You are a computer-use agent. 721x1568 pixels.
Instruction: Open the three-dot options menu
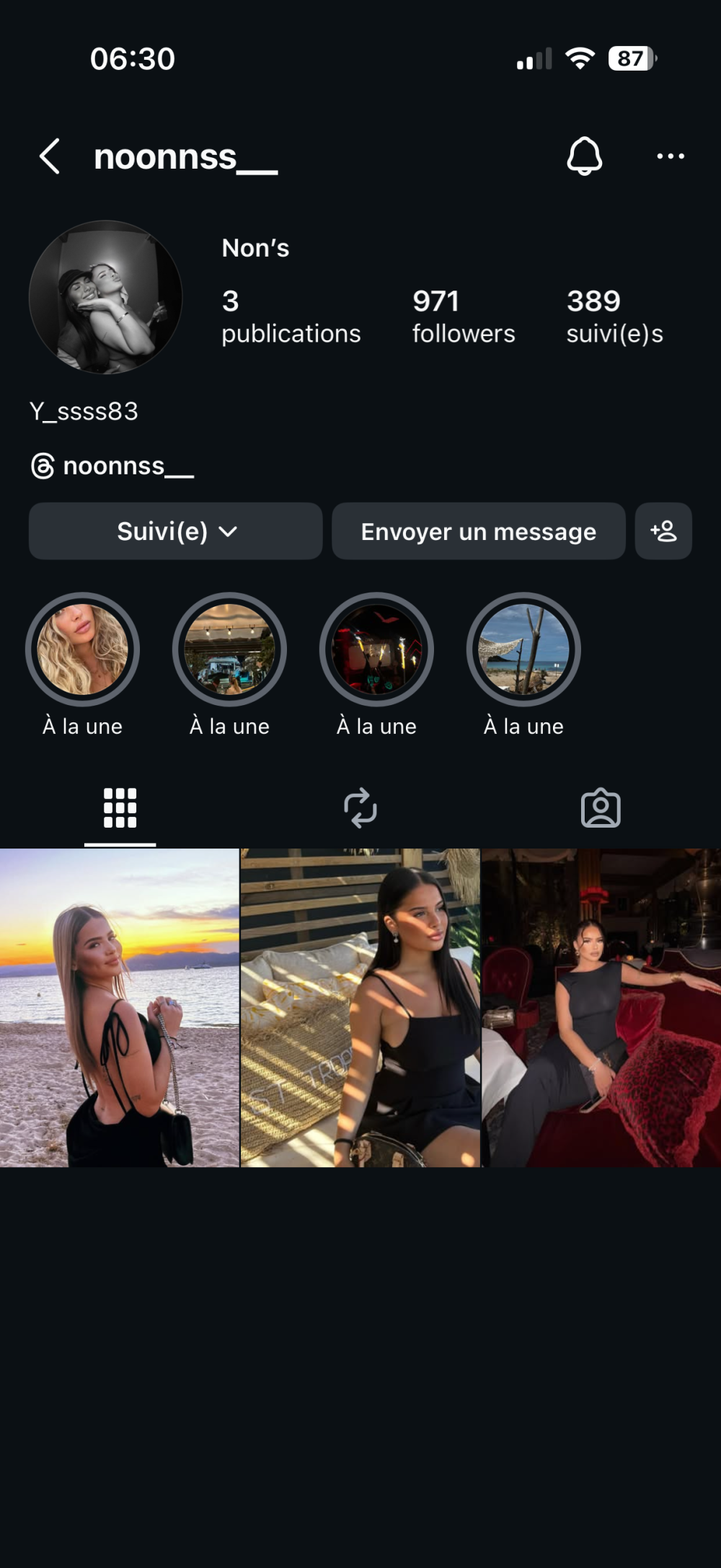[x=671, y=156]
